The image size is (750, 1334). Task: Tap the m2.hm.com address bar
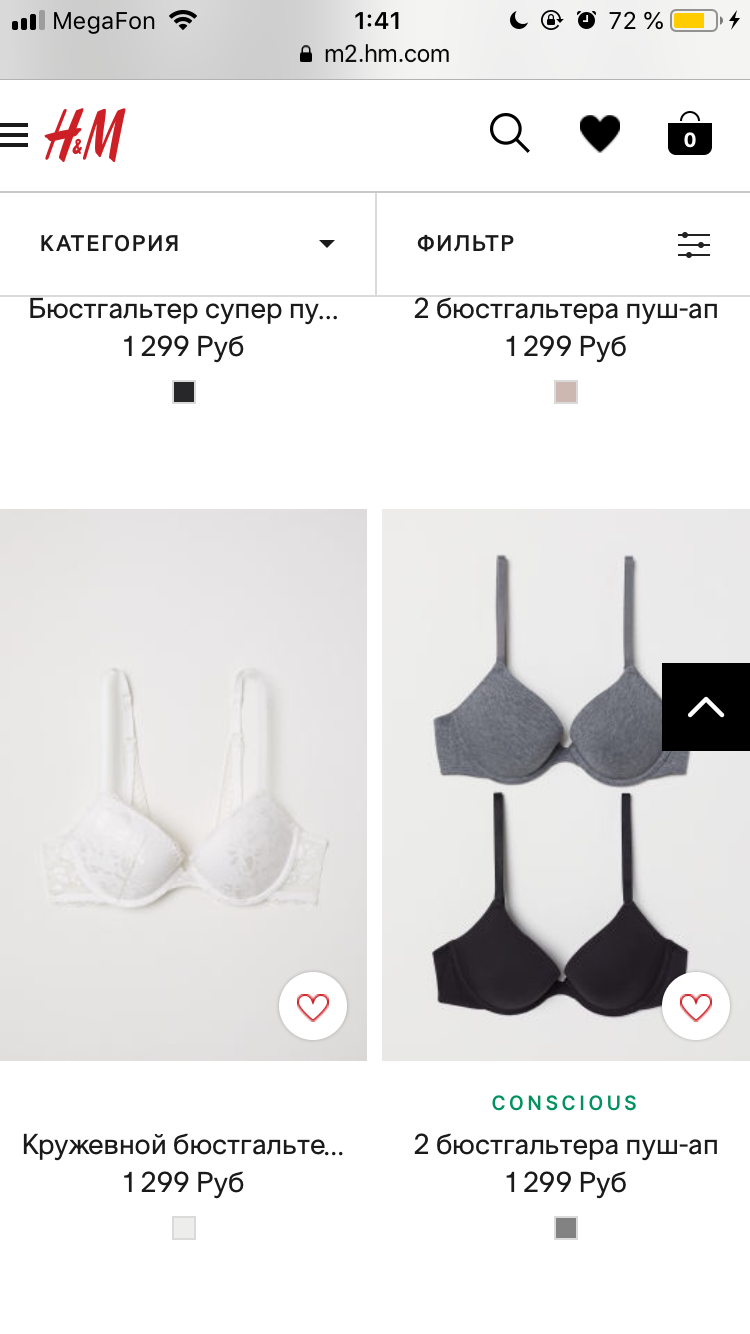(x=375, y=54)
